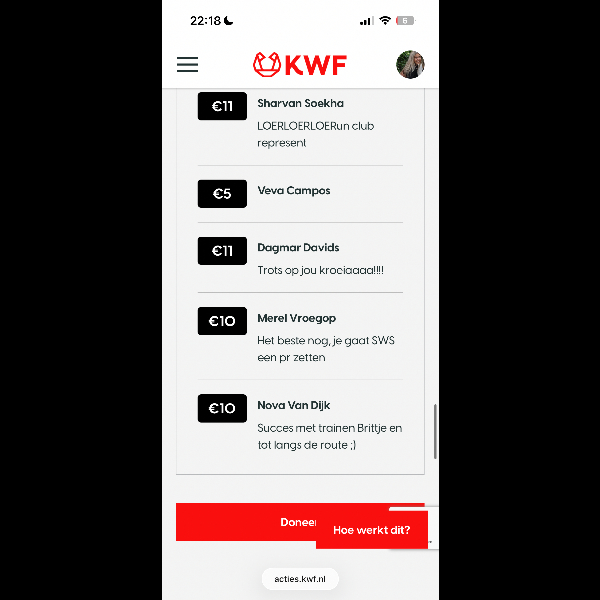600x600 pixels.
Task: Open the profile avatar
Action: (x=410, y=65)
